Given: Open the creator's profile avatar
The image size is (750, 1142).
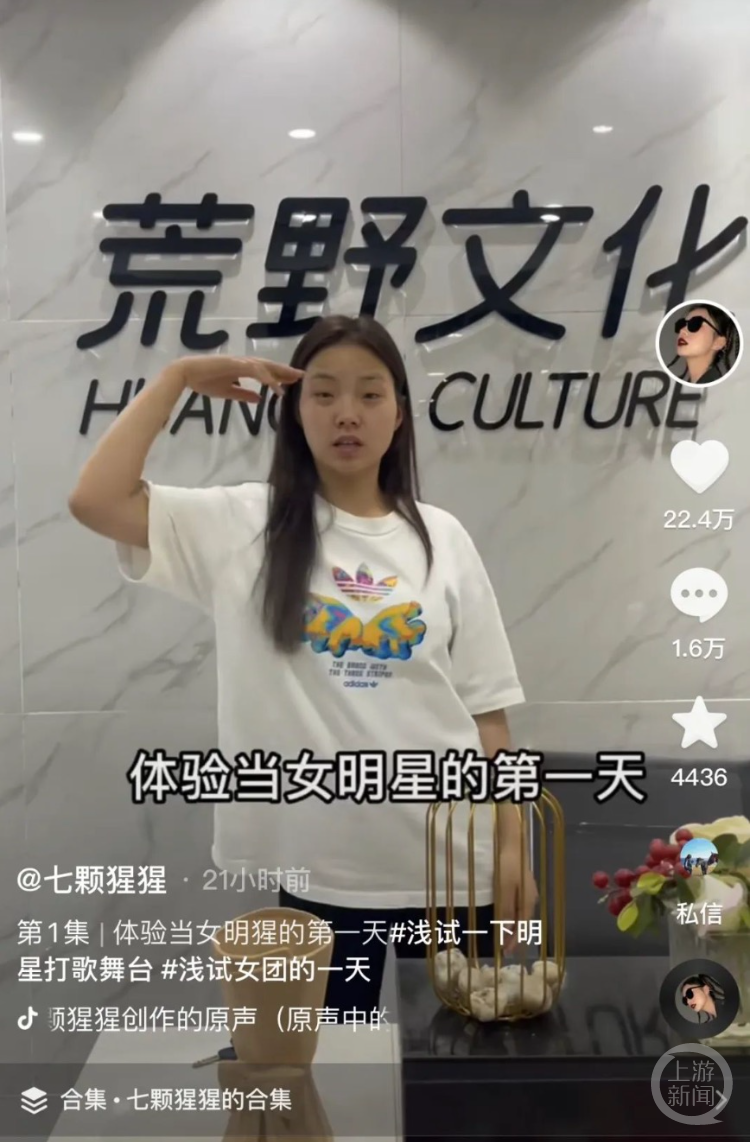Looking at the screenshot, I should [x=699, y=343].
